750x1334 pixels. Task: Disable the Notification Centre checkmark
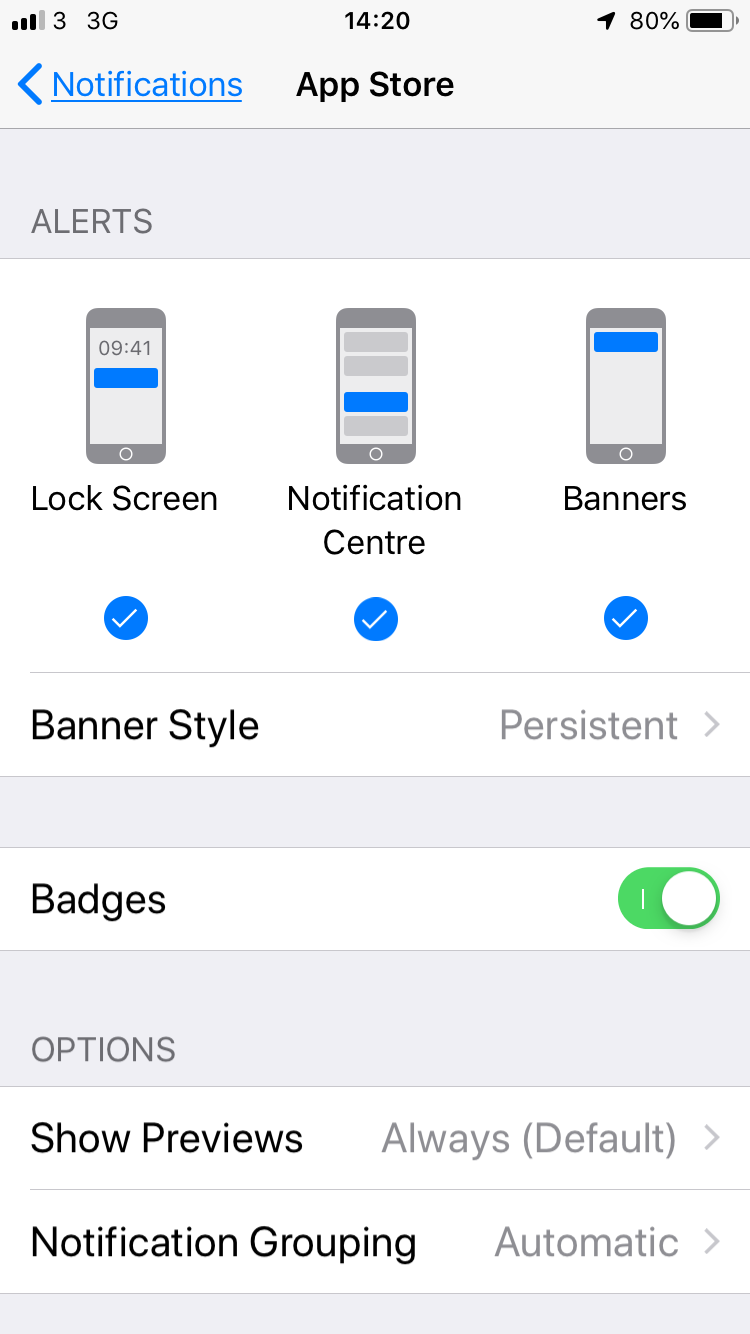point(375,618)
